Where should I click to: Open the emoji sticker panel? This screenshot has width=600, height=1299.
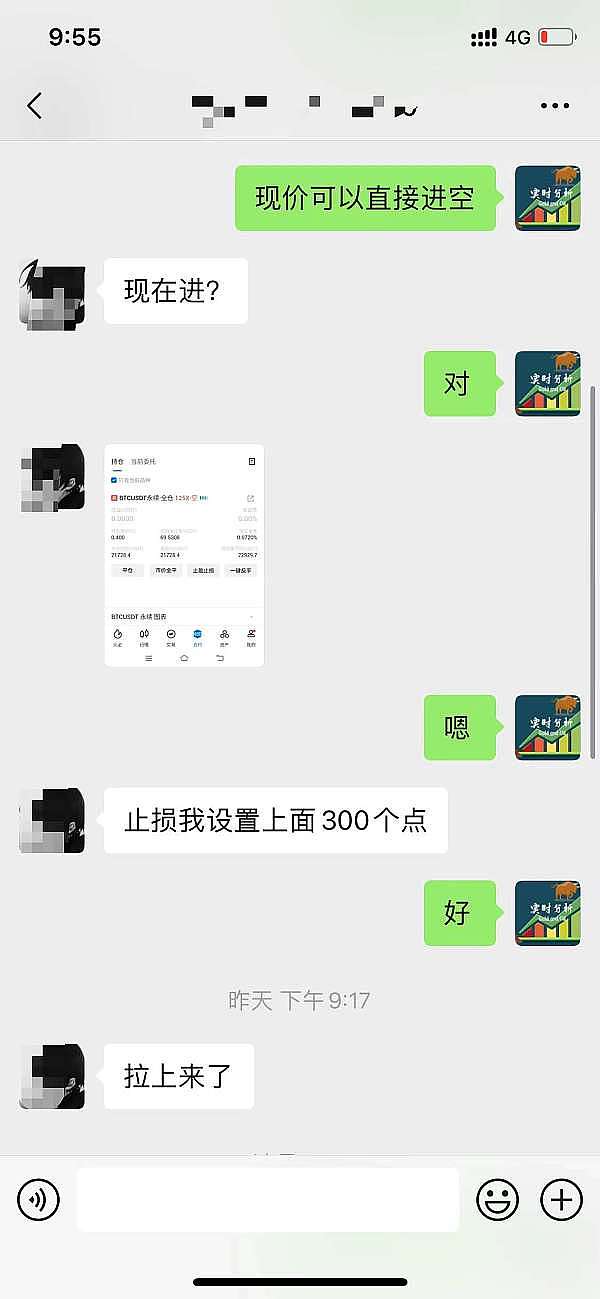pos(497,1199)
